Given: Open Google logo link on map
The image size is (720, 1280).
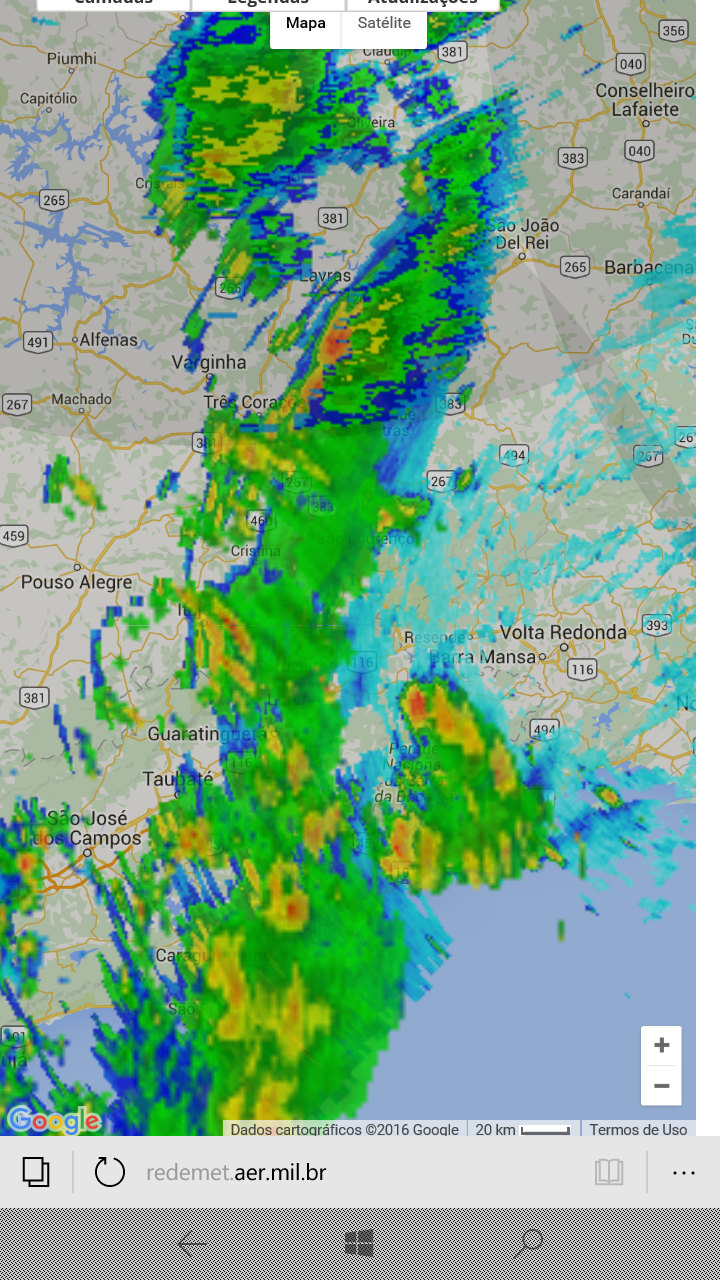Looking at the screenshot, I should pyautogui.click(x=54, y=1121).
